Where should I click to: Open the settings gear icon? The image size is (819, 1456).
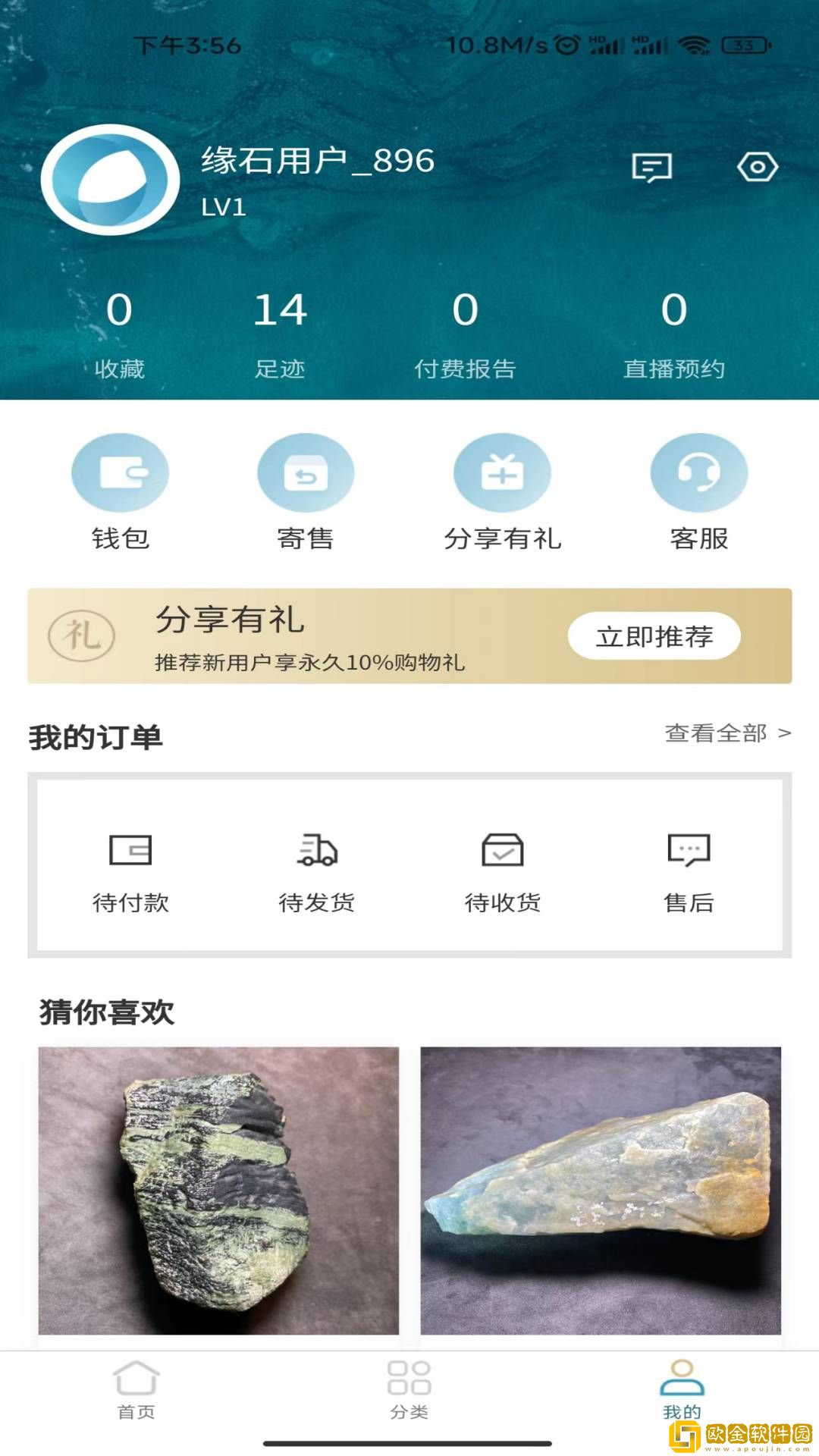click(x=758, y=167)
